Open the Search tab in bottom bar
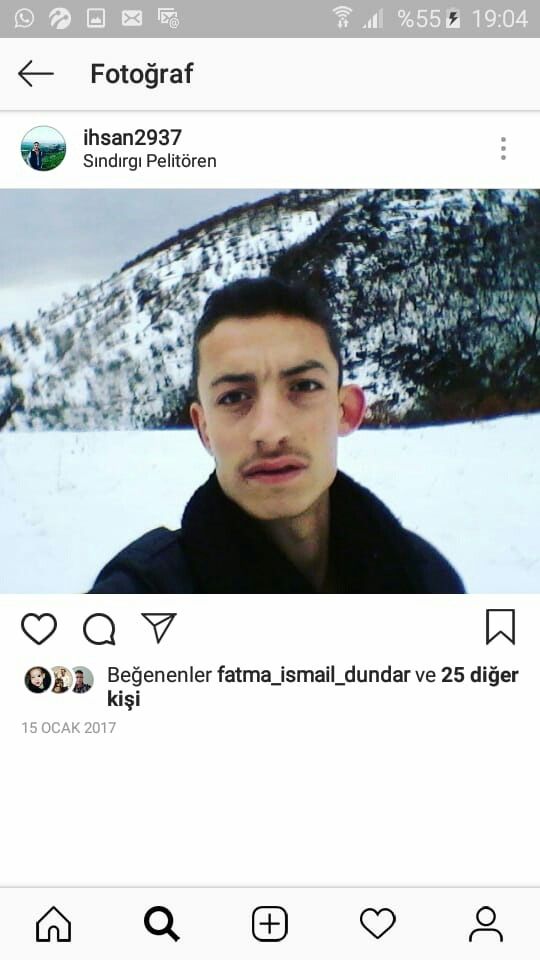Viewport: 540px width, 960px height. point(162,924)
